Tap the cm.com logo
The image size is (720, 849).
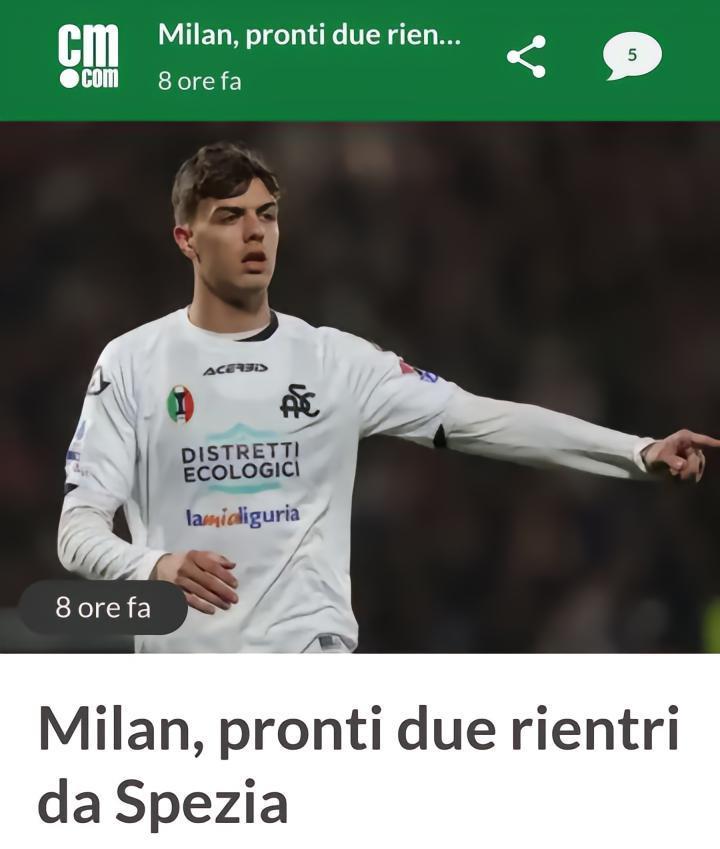(88, 58)
